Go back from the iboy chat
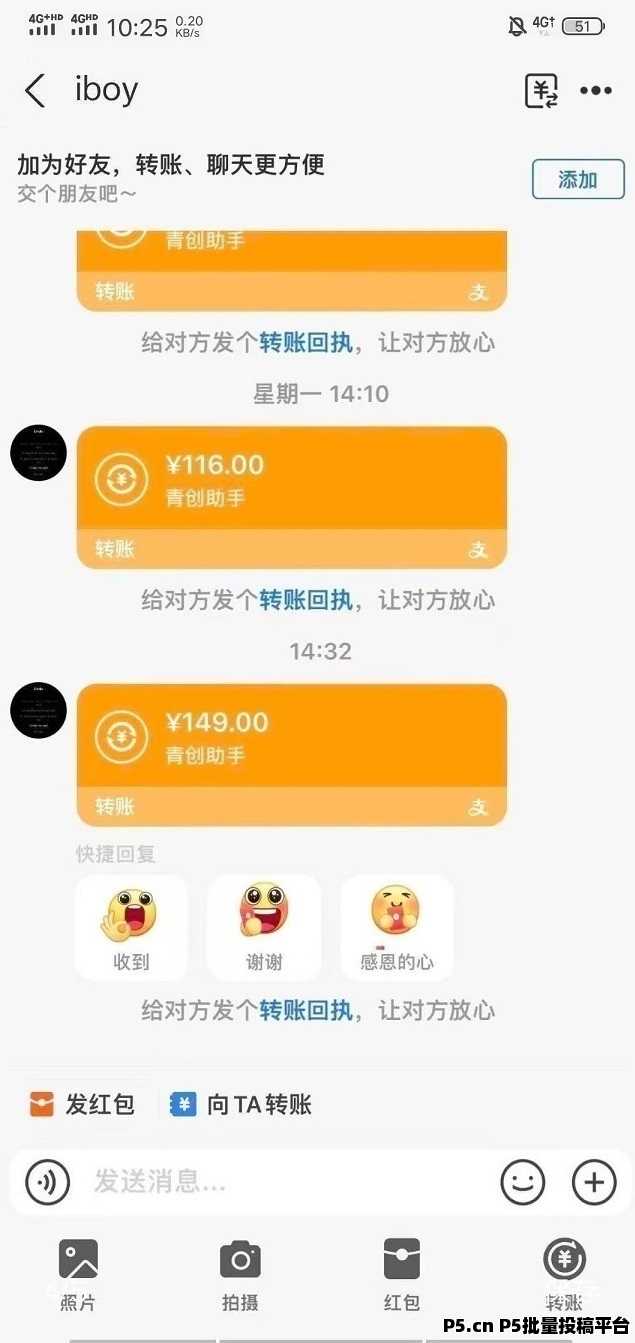The width and height of the screenshot is (635, 1343). click(x=35, y=91)
